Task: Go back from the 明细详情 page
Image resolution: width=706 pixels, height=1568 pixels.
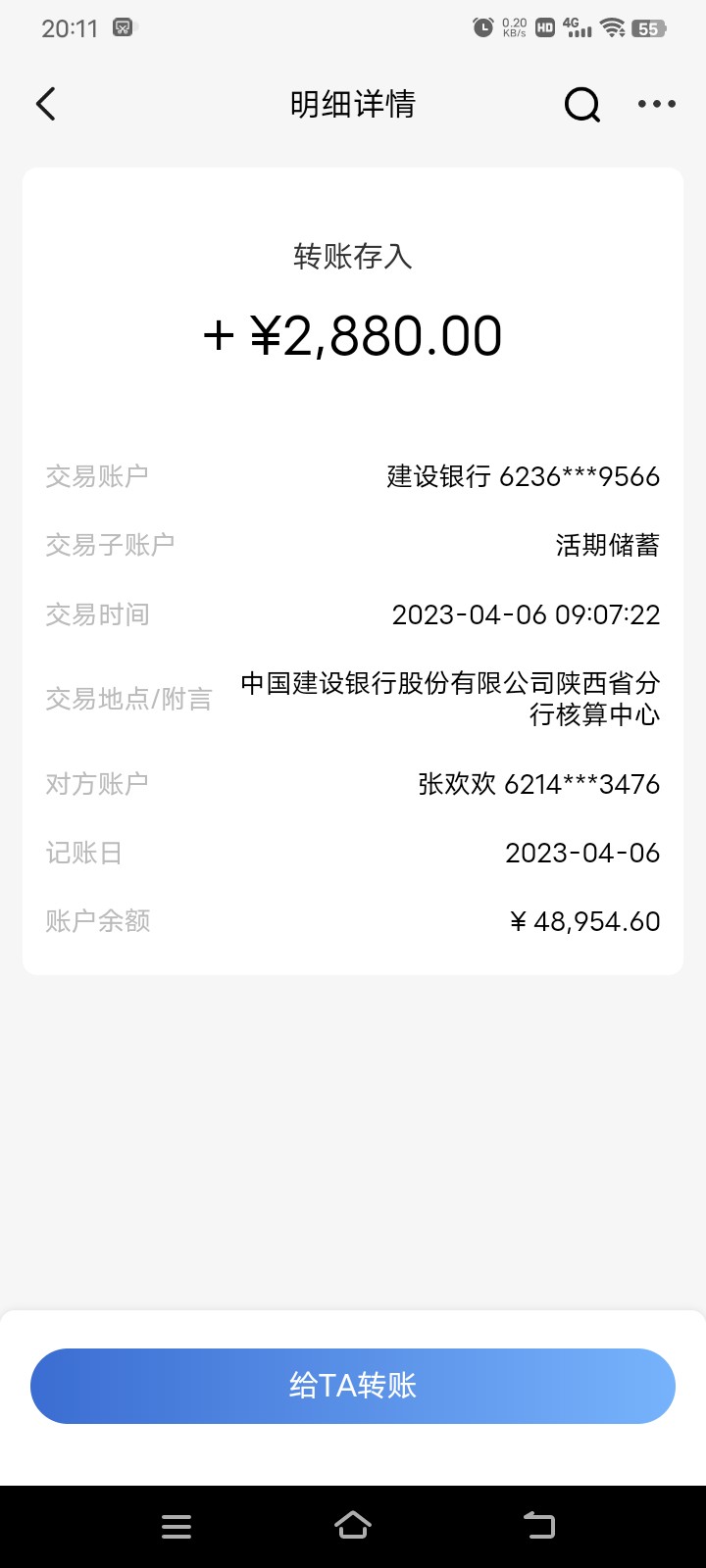Action: click(x=46, y=104)
